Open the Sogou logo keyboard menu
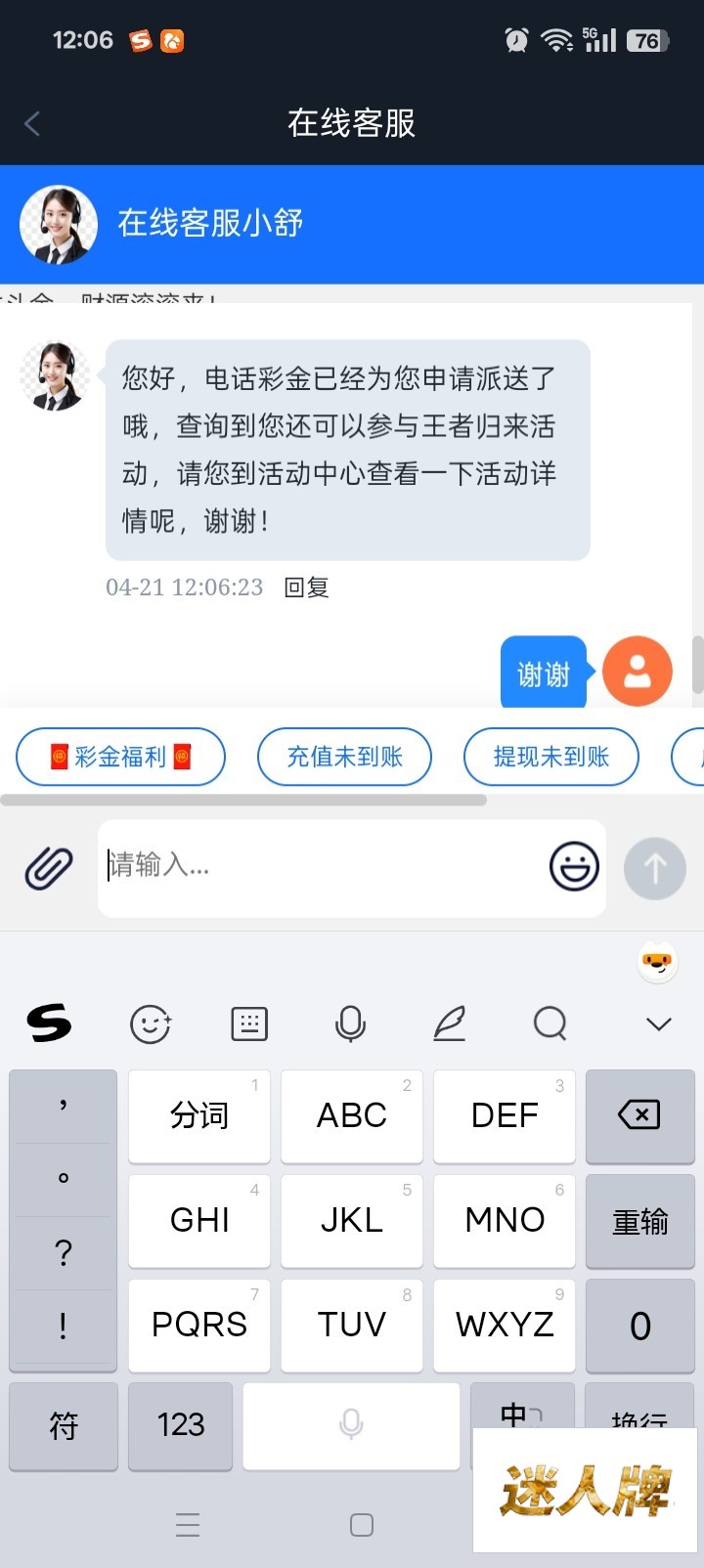This screenshot has width=704, height=1568. [49, 1024]
